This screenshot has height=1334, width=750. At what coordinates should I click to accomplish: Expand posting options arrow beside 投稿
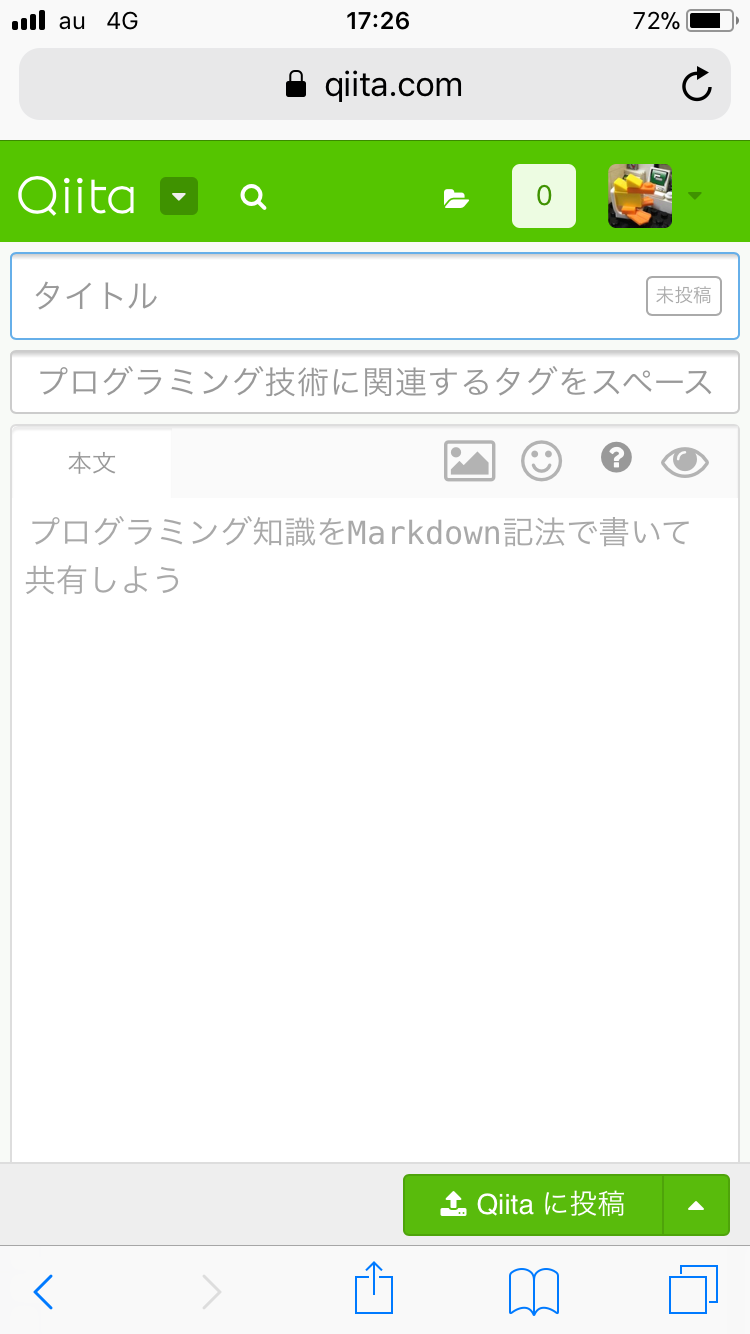696,1205
